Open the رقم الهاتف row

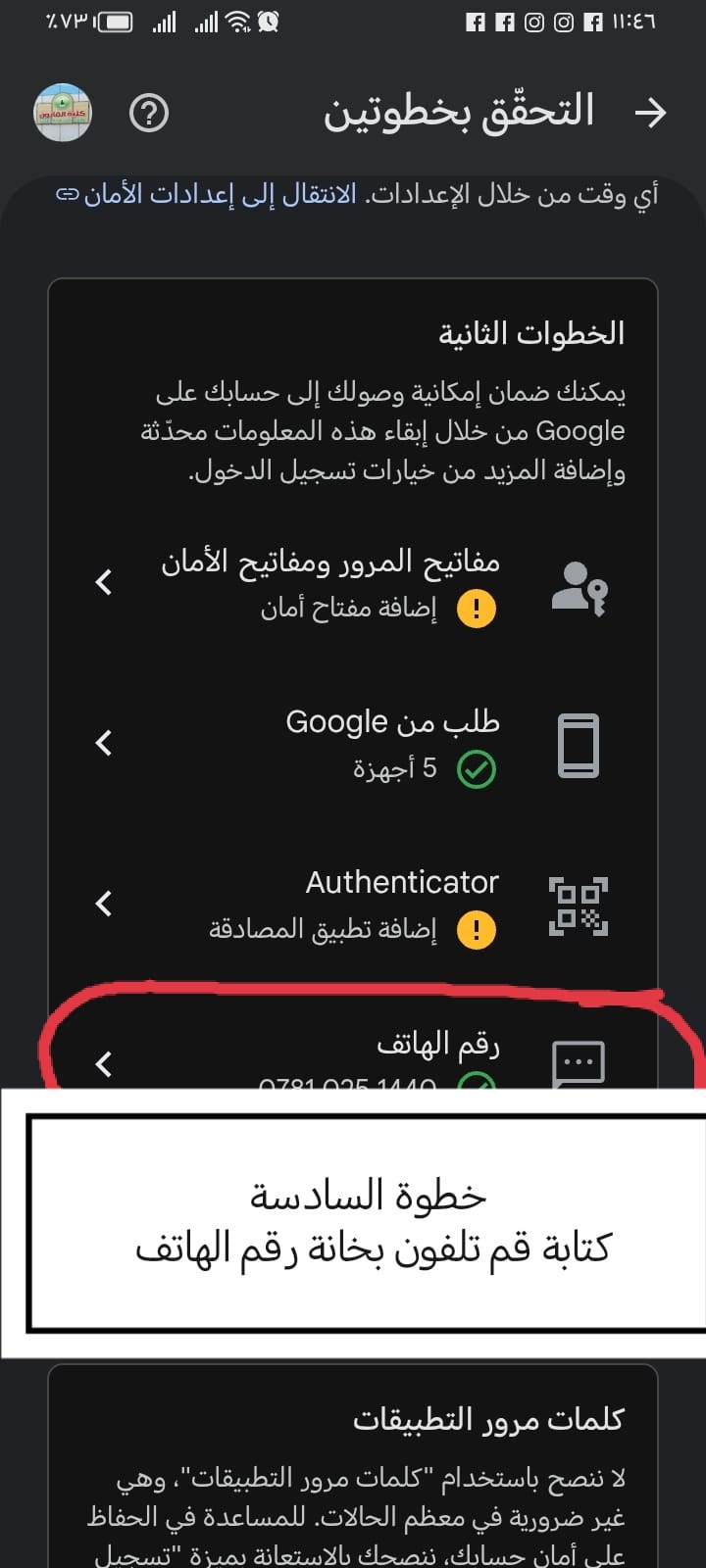click(353, 1053)
